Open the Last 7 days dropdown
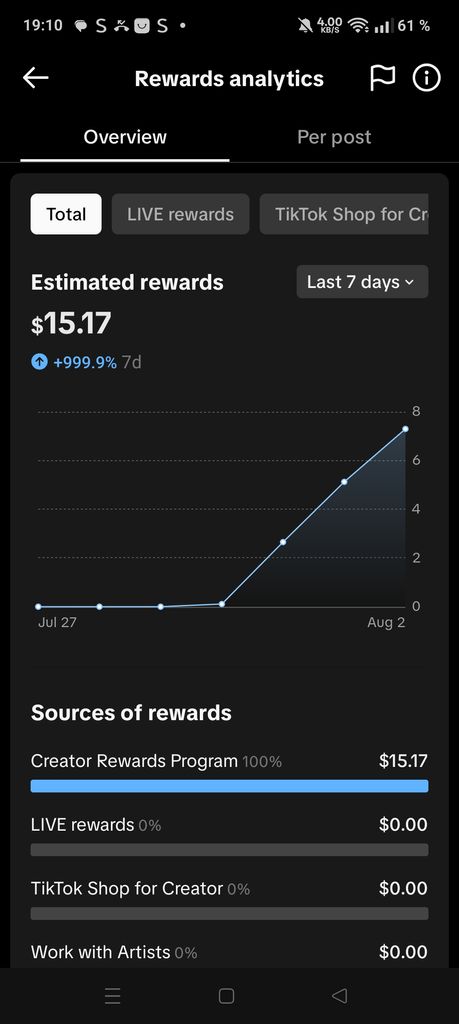 (x=362, y=282)
